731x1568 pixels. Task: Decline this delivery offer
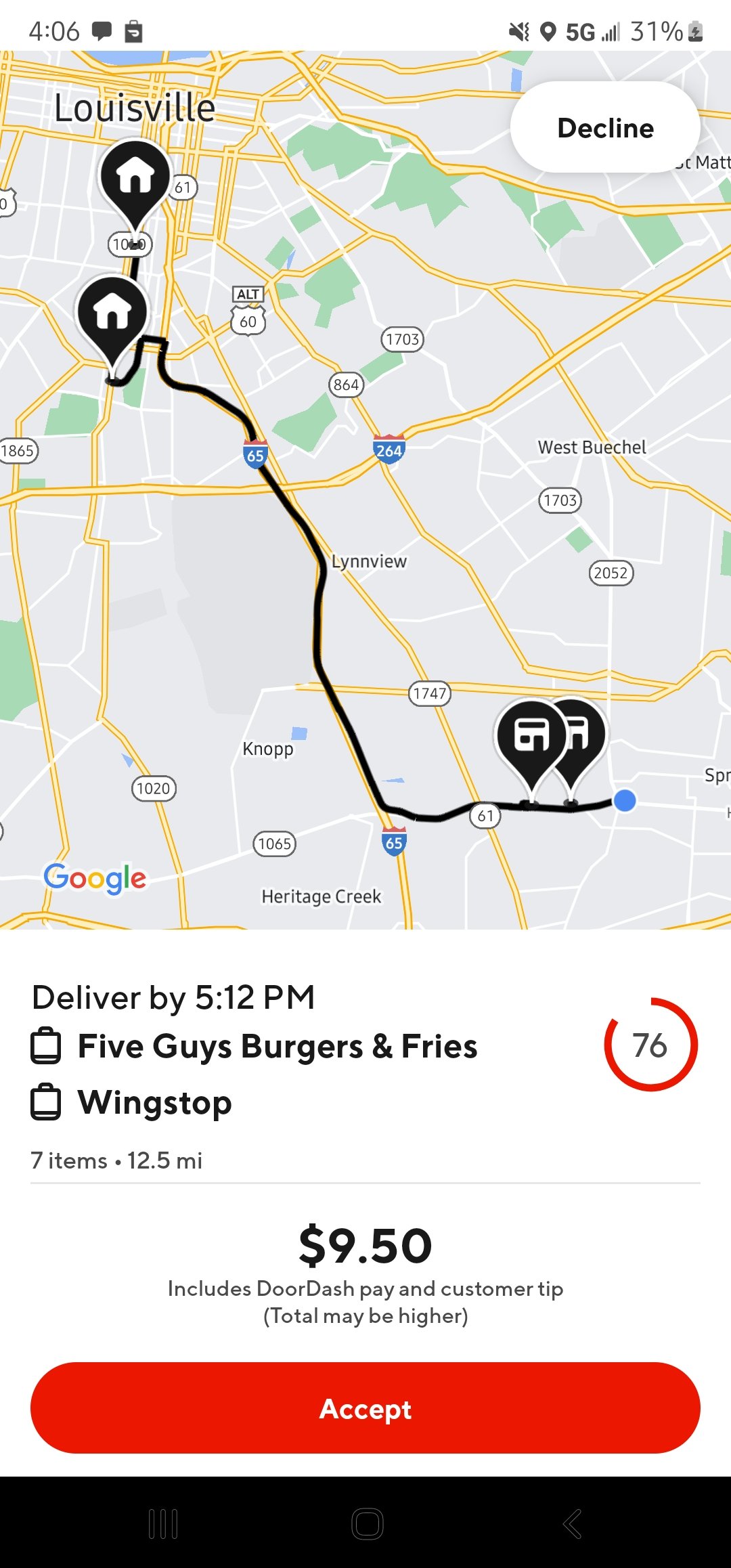click(x=605, y=128)
